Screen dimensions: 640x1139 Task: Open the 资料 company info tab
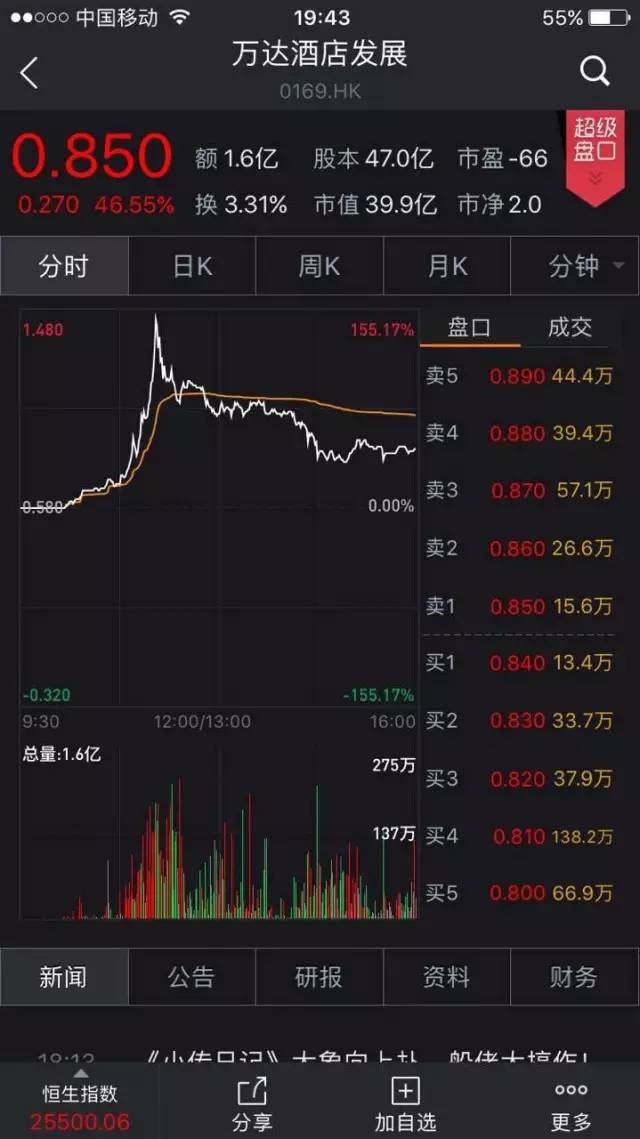tap(447, 977)
